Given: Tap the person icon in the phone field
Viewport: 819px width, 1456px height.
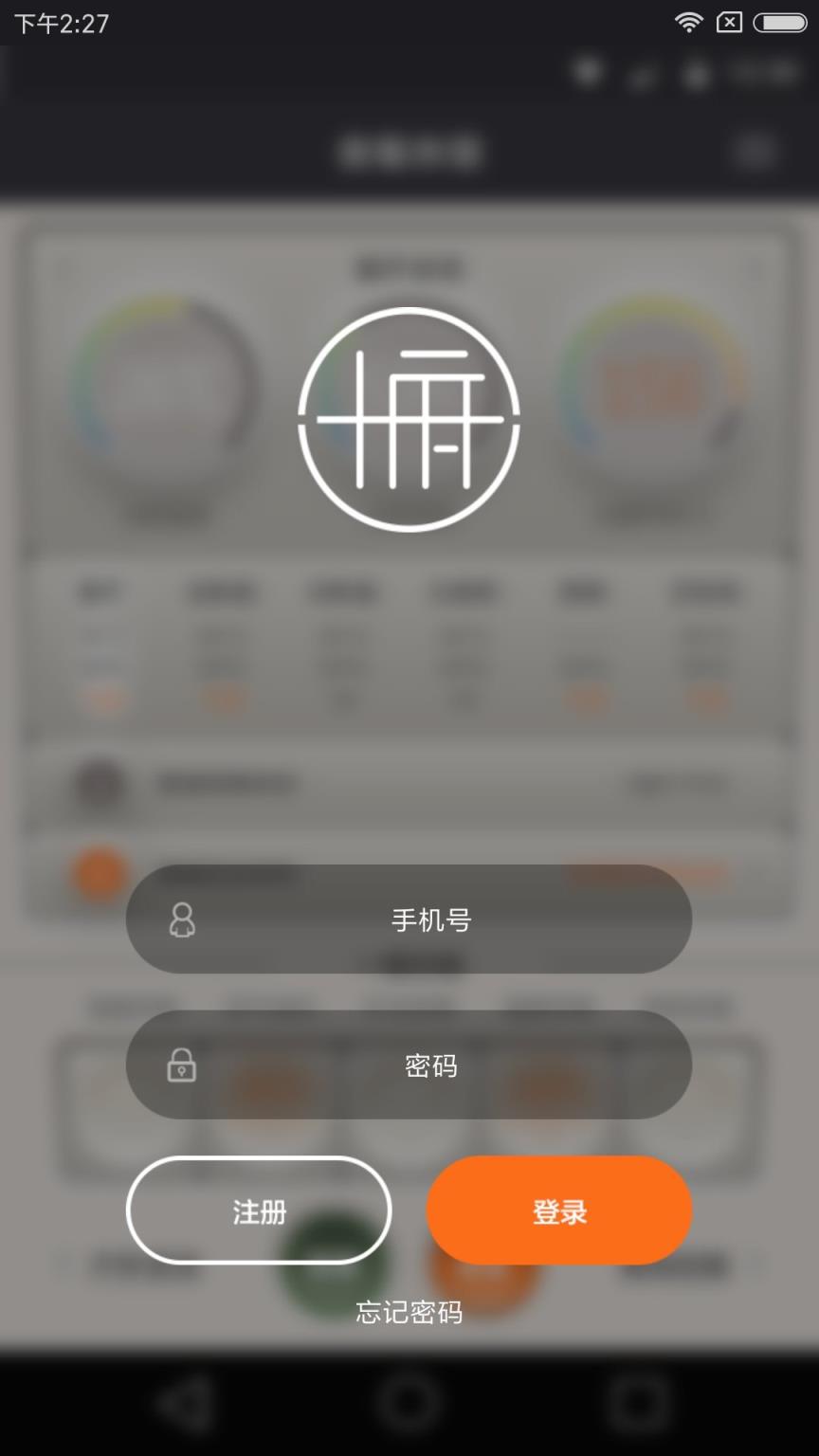Looking at the screenshot, I should (183, 919).
